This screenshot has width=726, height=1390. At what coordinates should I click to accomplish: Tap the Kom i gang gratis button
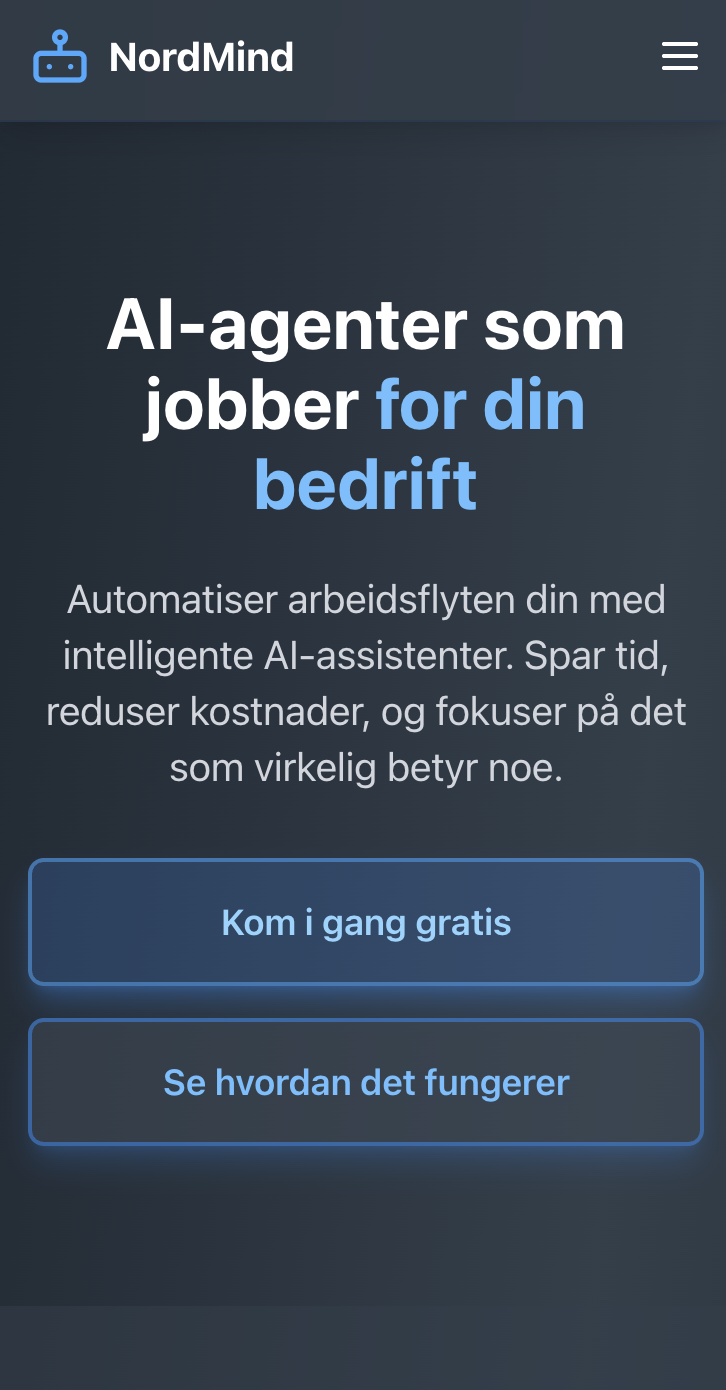coord(366,922)
